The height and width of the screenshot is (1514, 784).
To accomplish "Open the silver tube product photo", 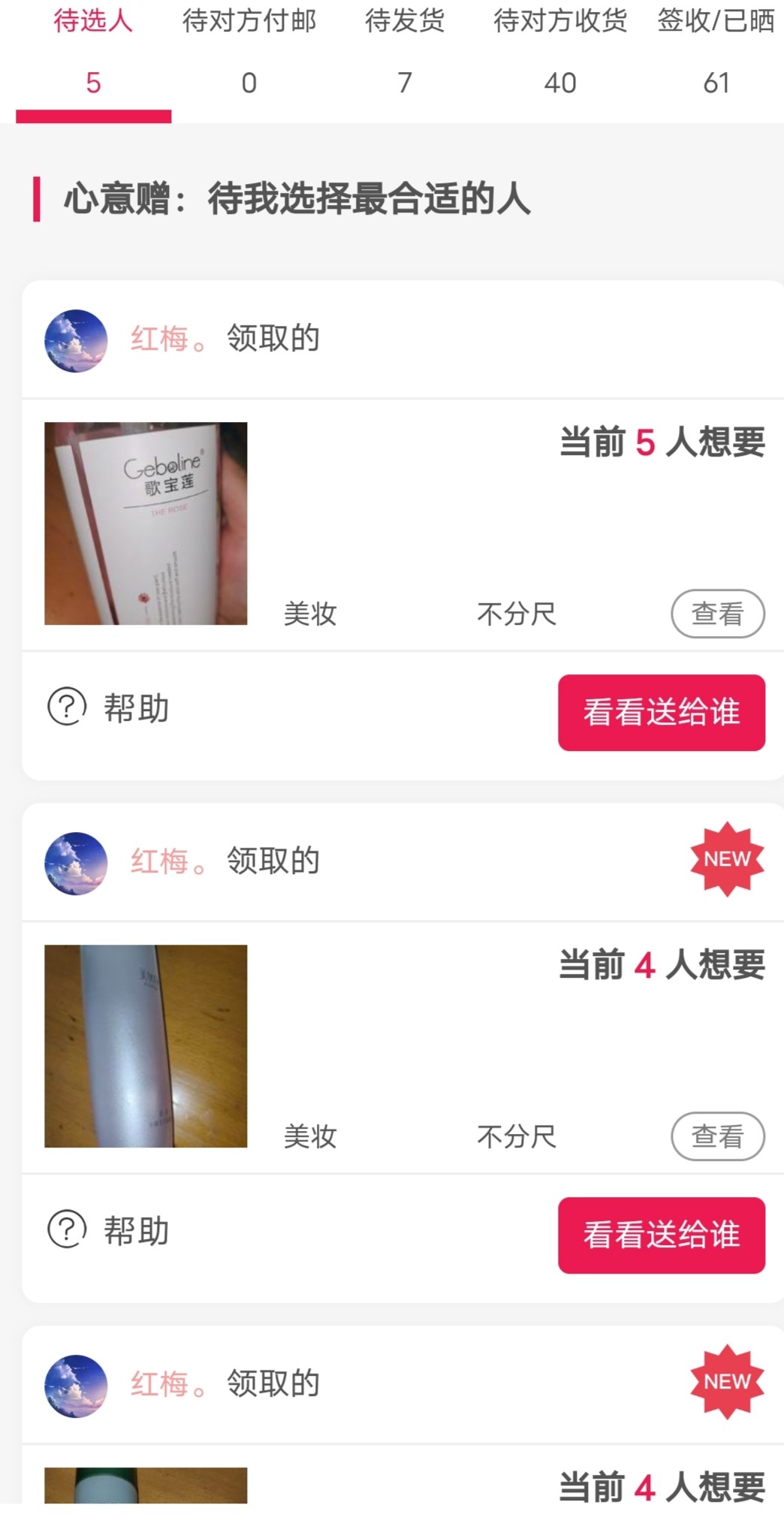I will point(146,1045).
